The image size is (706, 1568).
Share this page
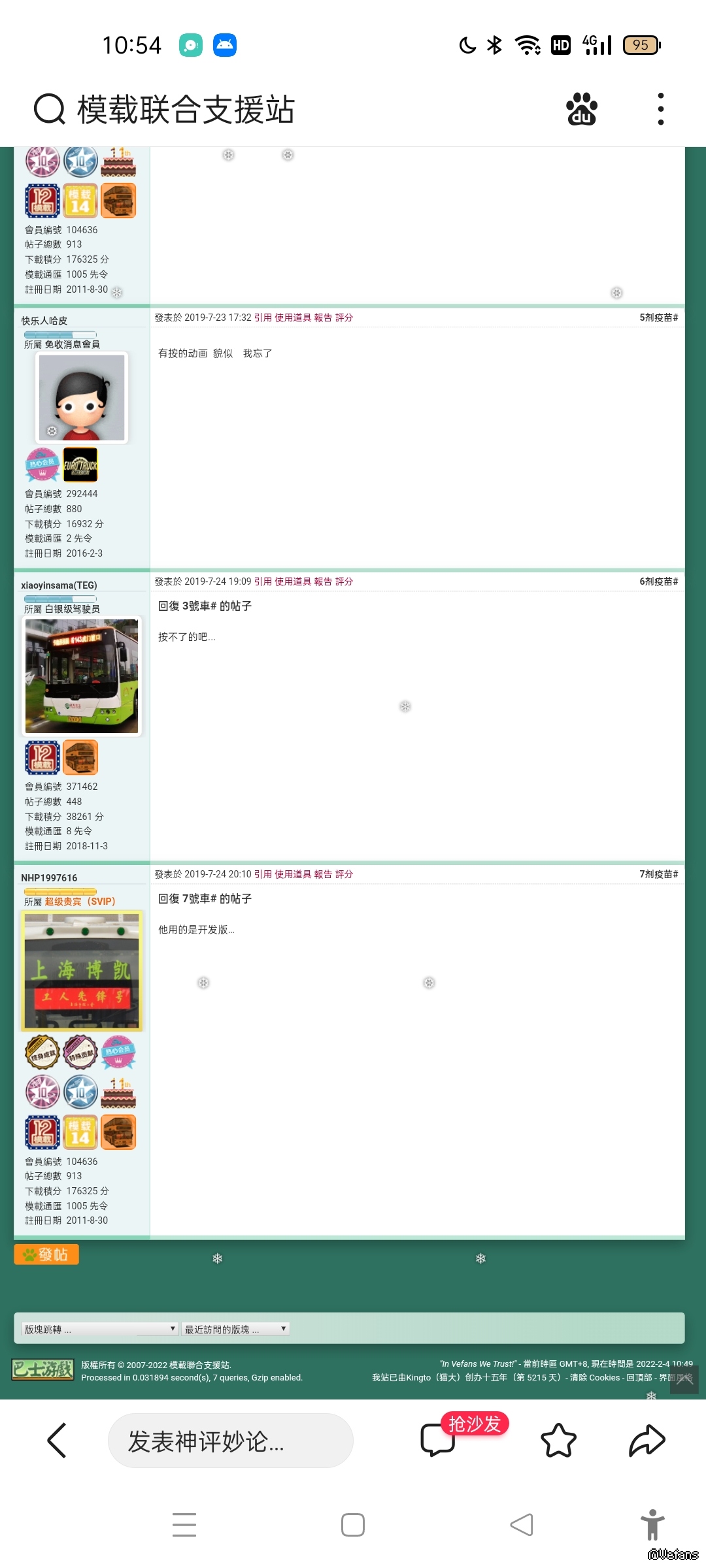[x=647, y=1440]
